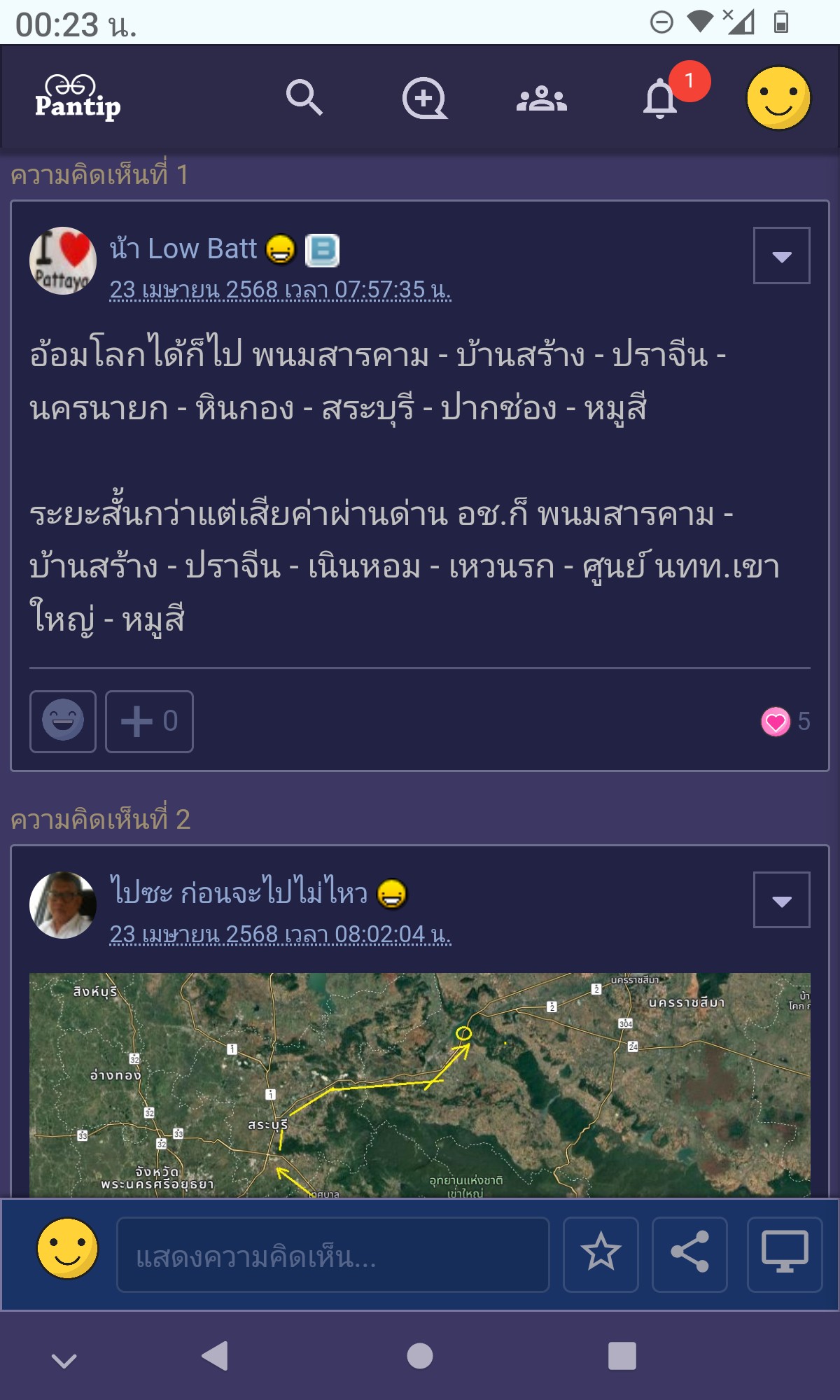Screen dimensions: 840x1400
Task: Open the Pantip home logo
Action: coord(78,98)
